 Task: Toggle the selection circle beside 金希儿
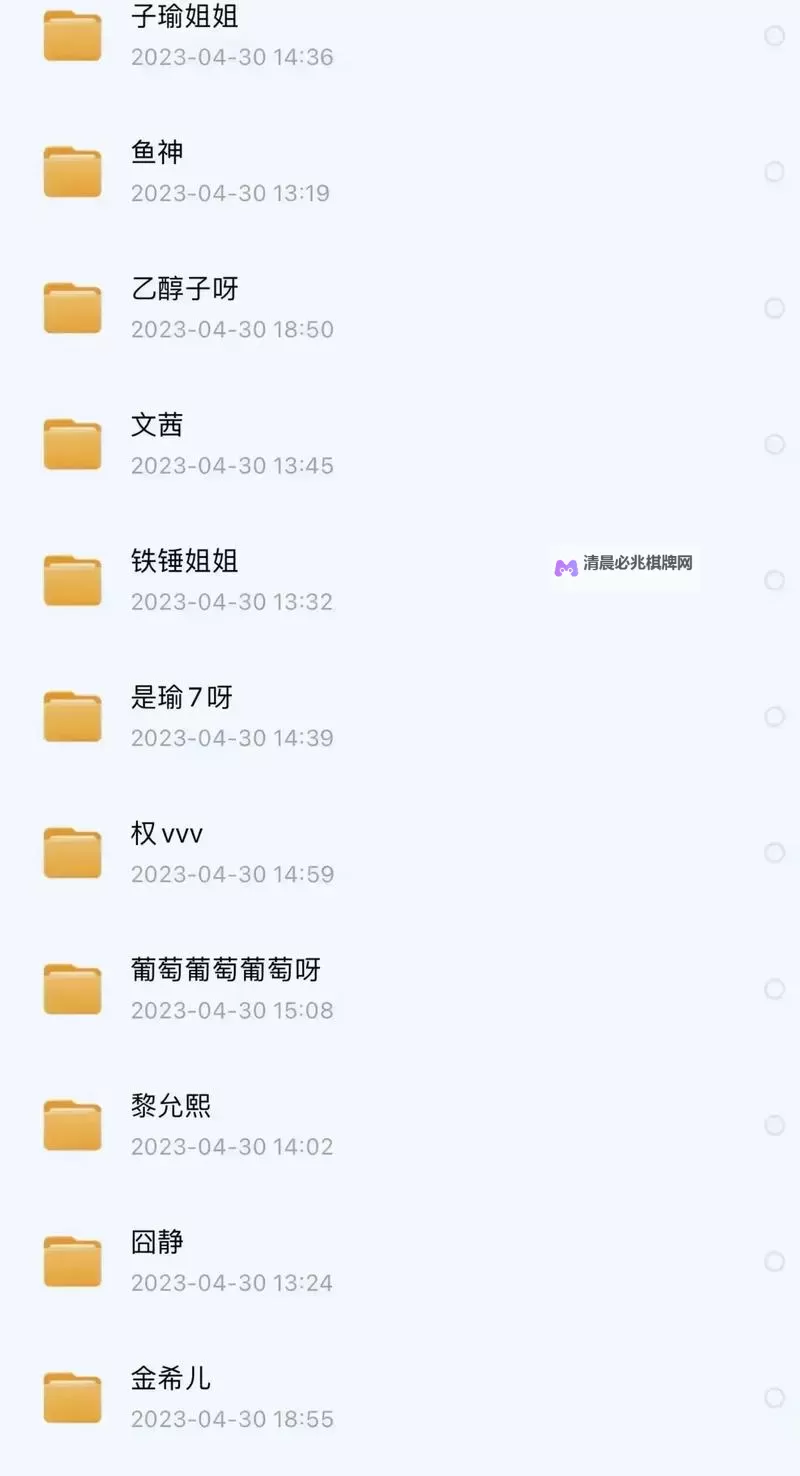click(775, 1397)
